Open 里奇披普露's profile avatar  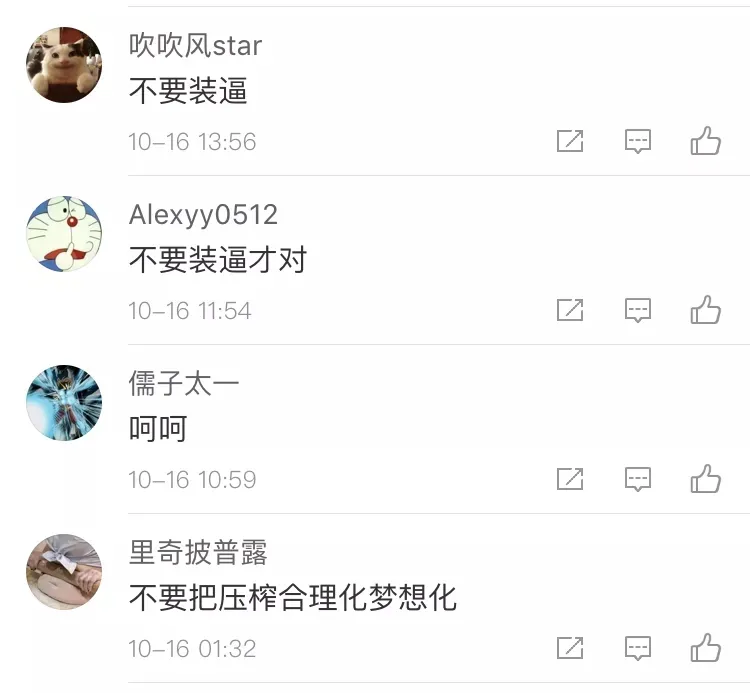click(64, 571)
